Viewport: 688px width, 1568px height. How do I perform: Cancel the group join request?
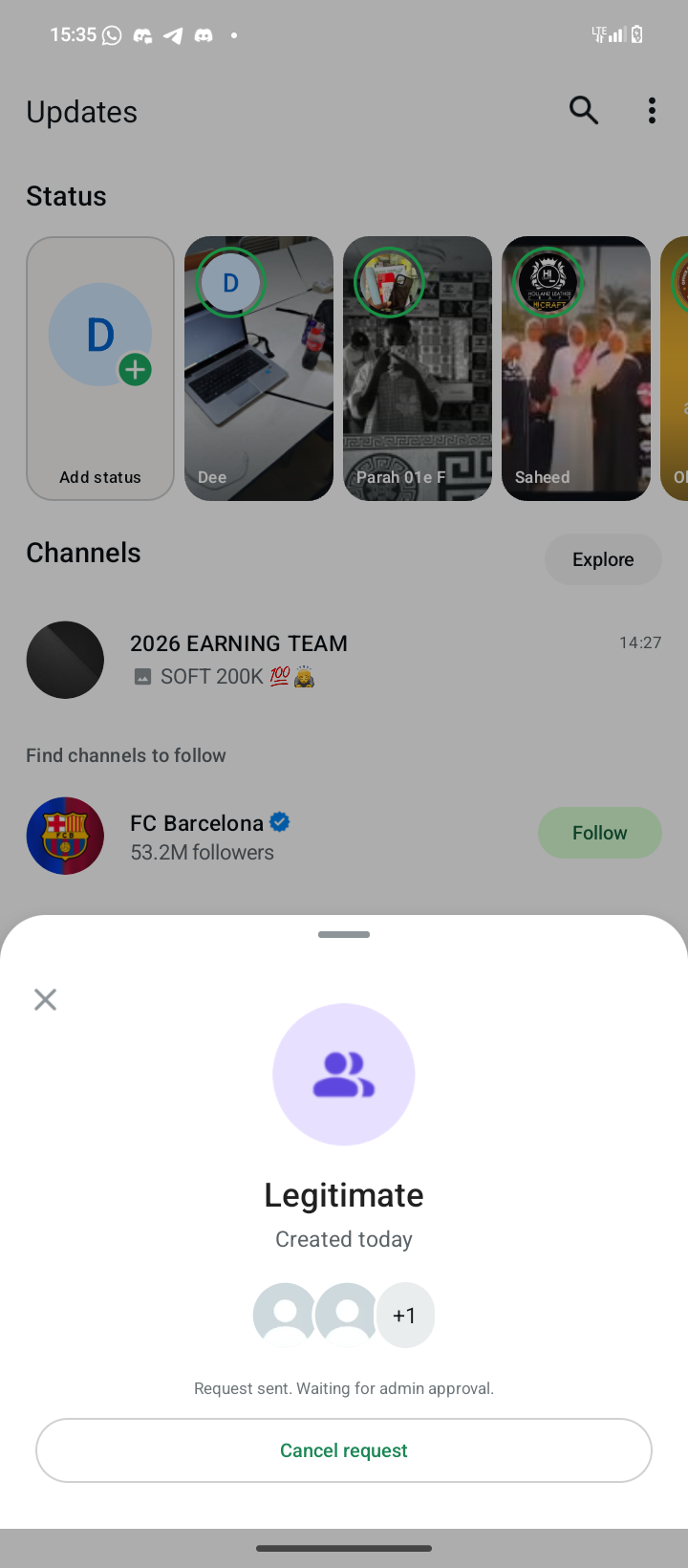(x=344, y=1450)
